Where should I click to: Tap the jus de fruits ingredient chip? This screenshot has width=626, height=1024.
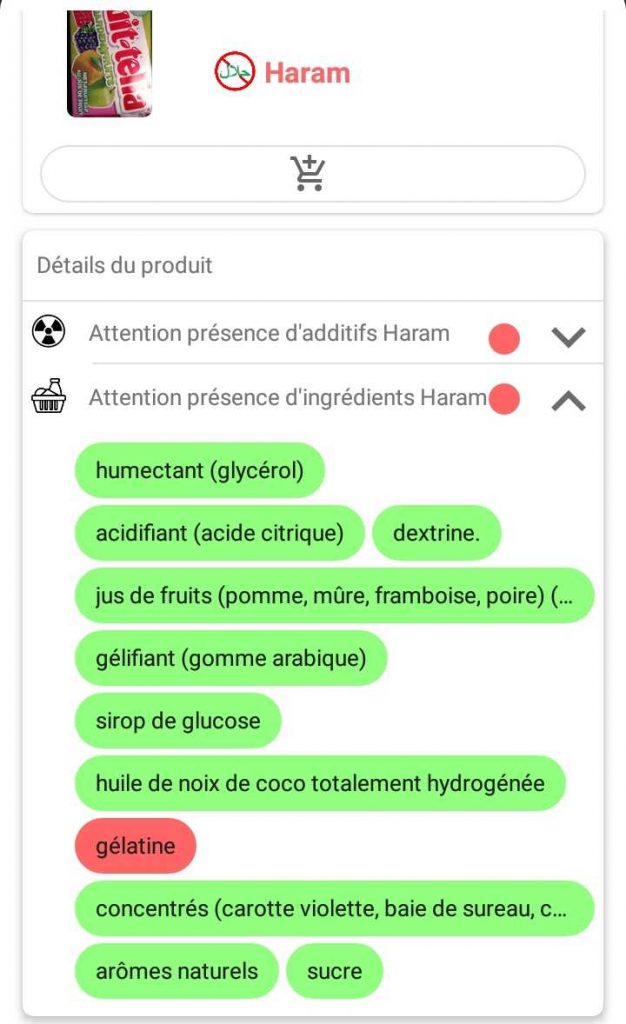coord(334,596)
